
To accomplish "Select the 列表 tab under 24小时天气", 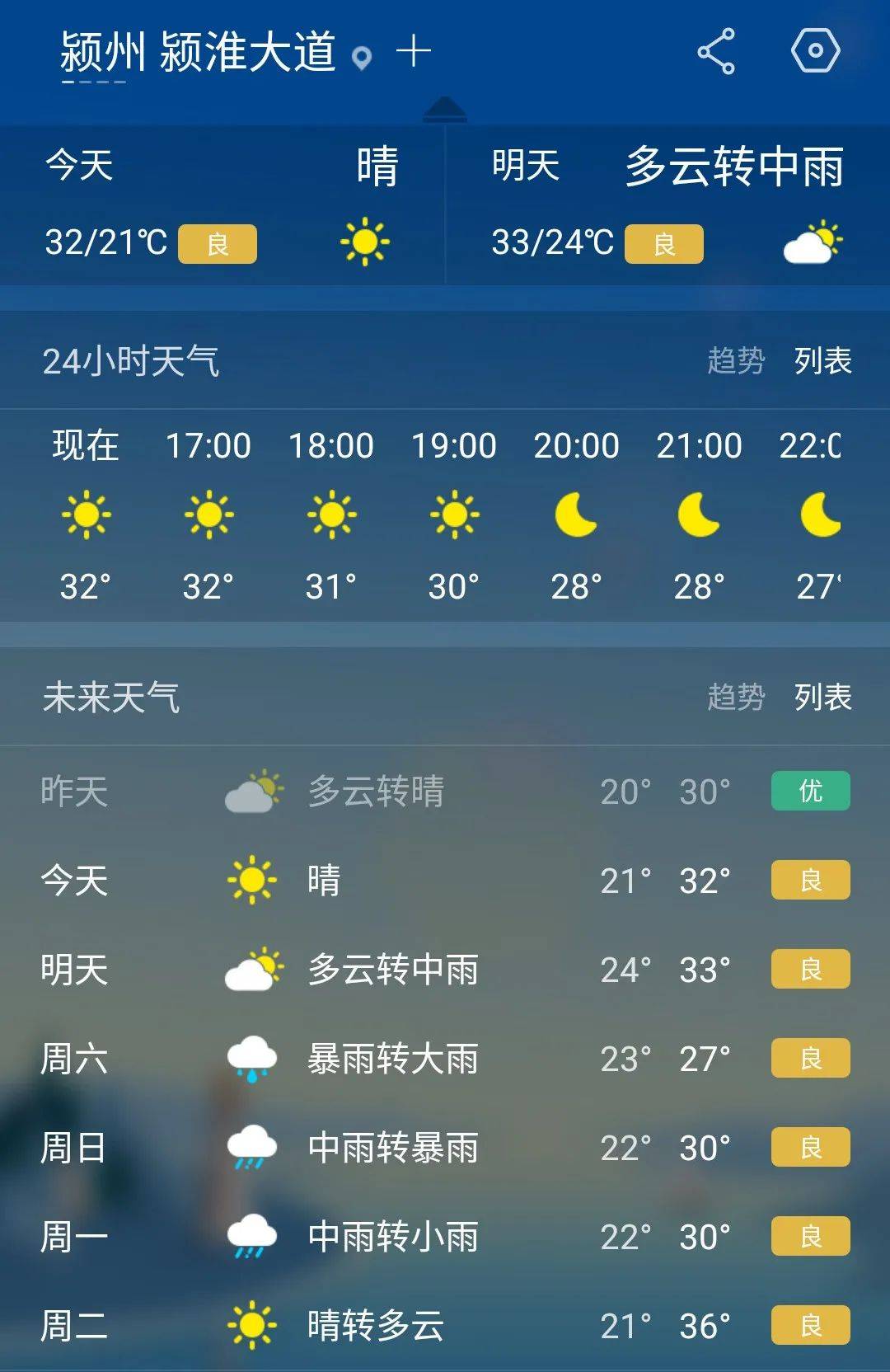I will pos(822,361).
